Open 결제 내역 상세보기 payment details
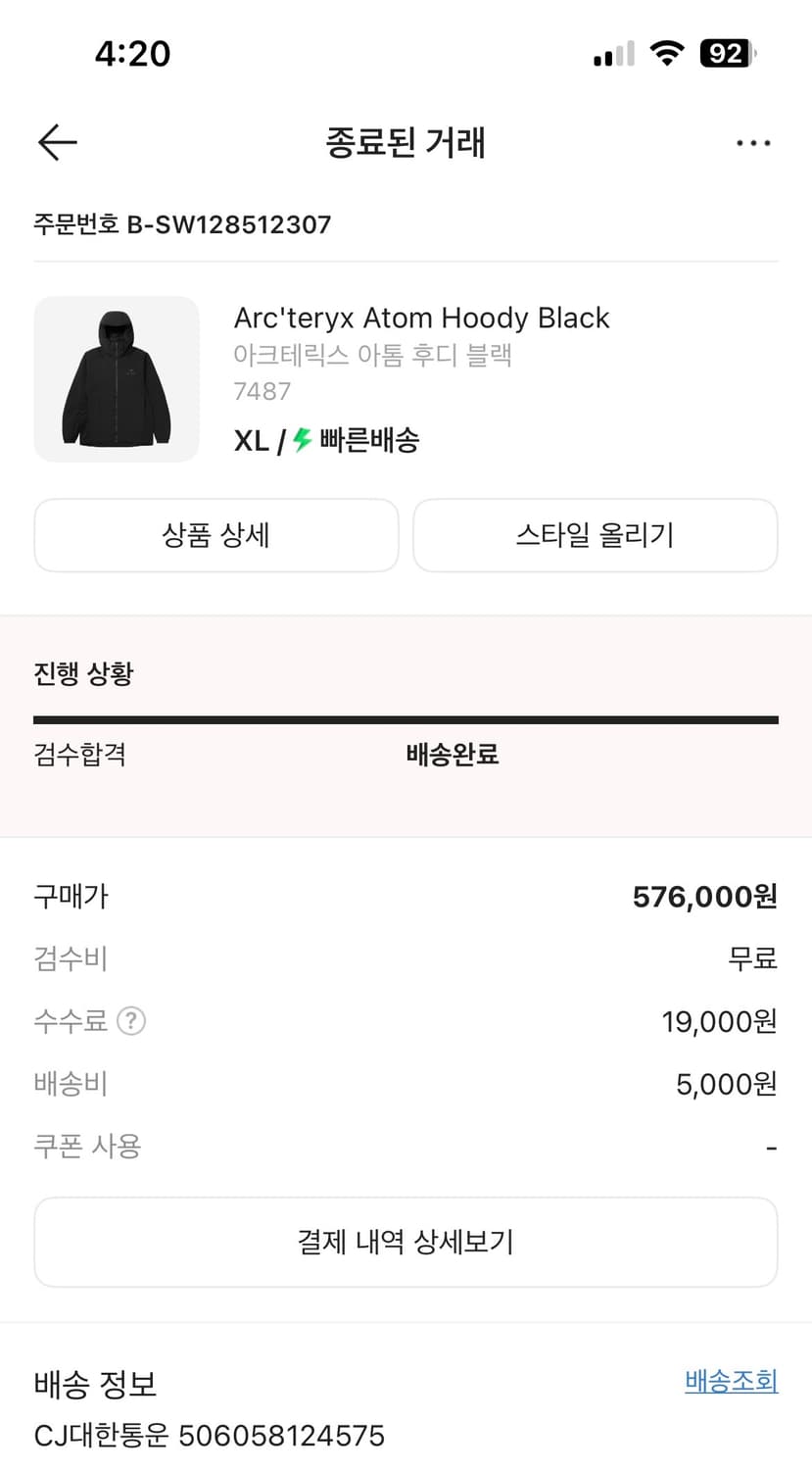The width and height of the screenshot is (812, 1470). click(406, 1242)
